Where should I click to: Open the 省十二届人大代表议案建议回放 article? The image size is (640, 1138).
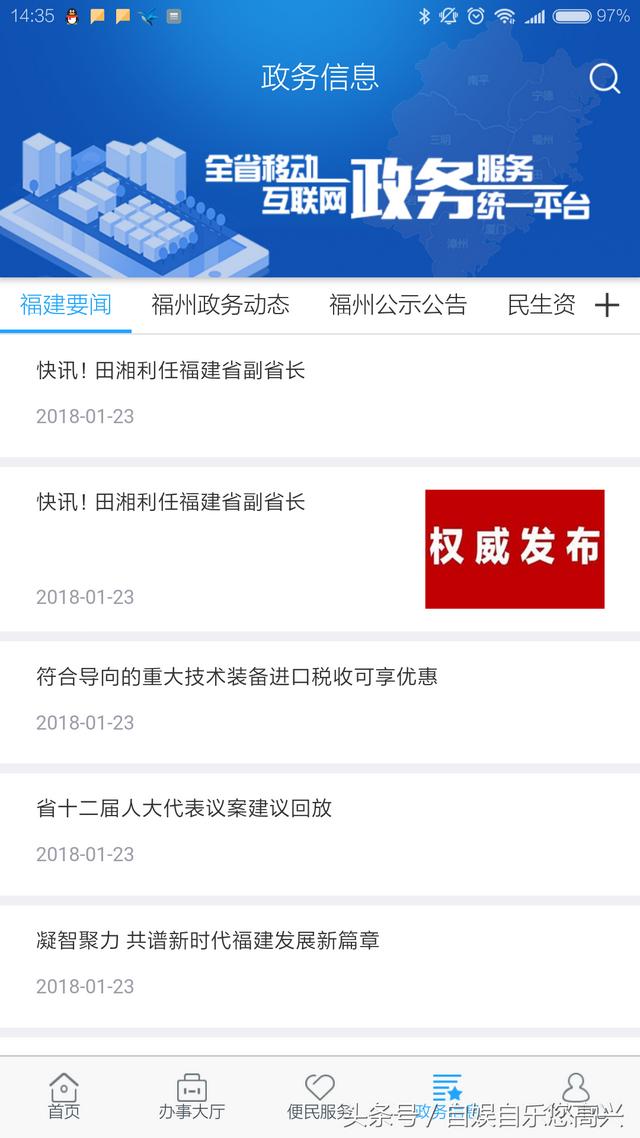point(320,834)
